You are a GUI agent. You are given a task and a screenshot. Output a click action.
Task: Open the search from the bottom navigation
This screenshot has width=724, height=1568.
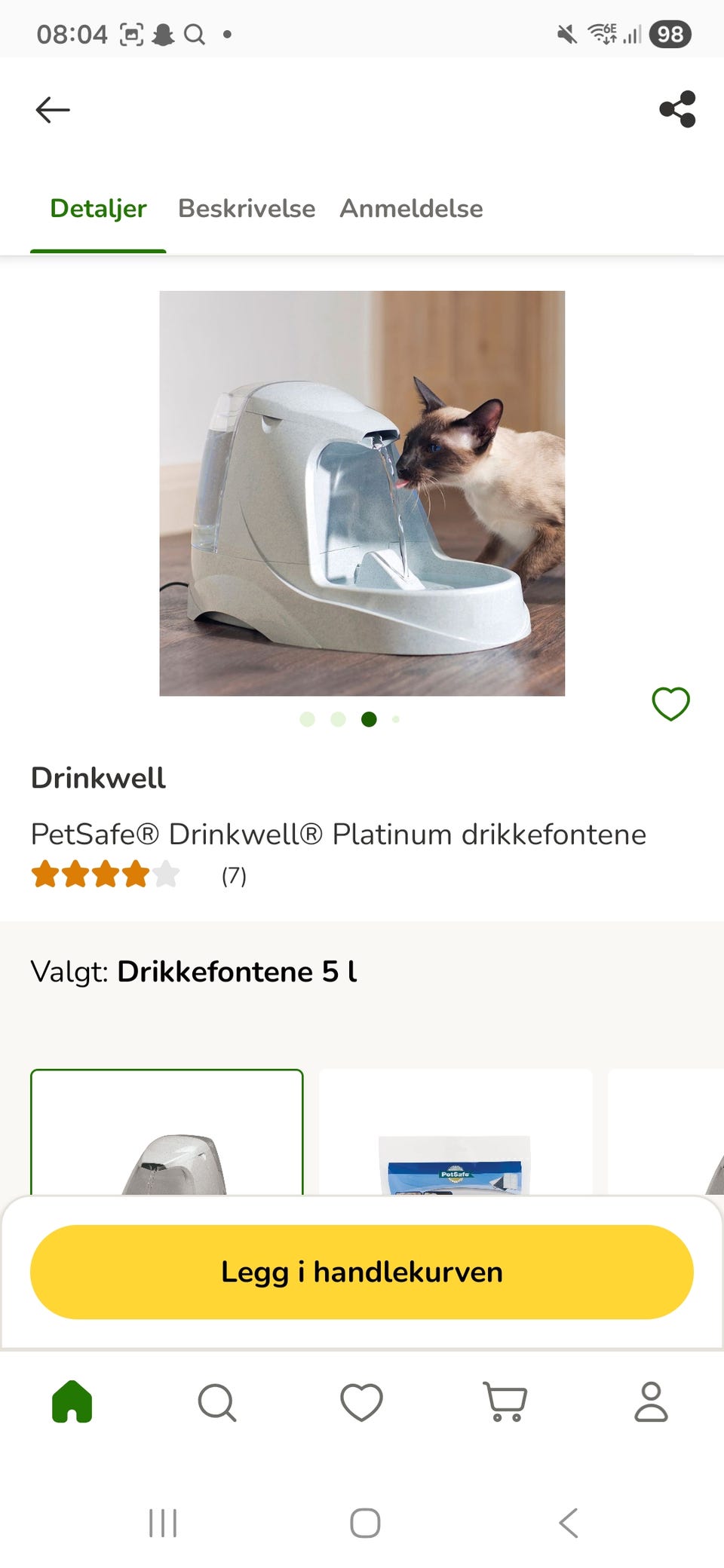pos(217,1402)
